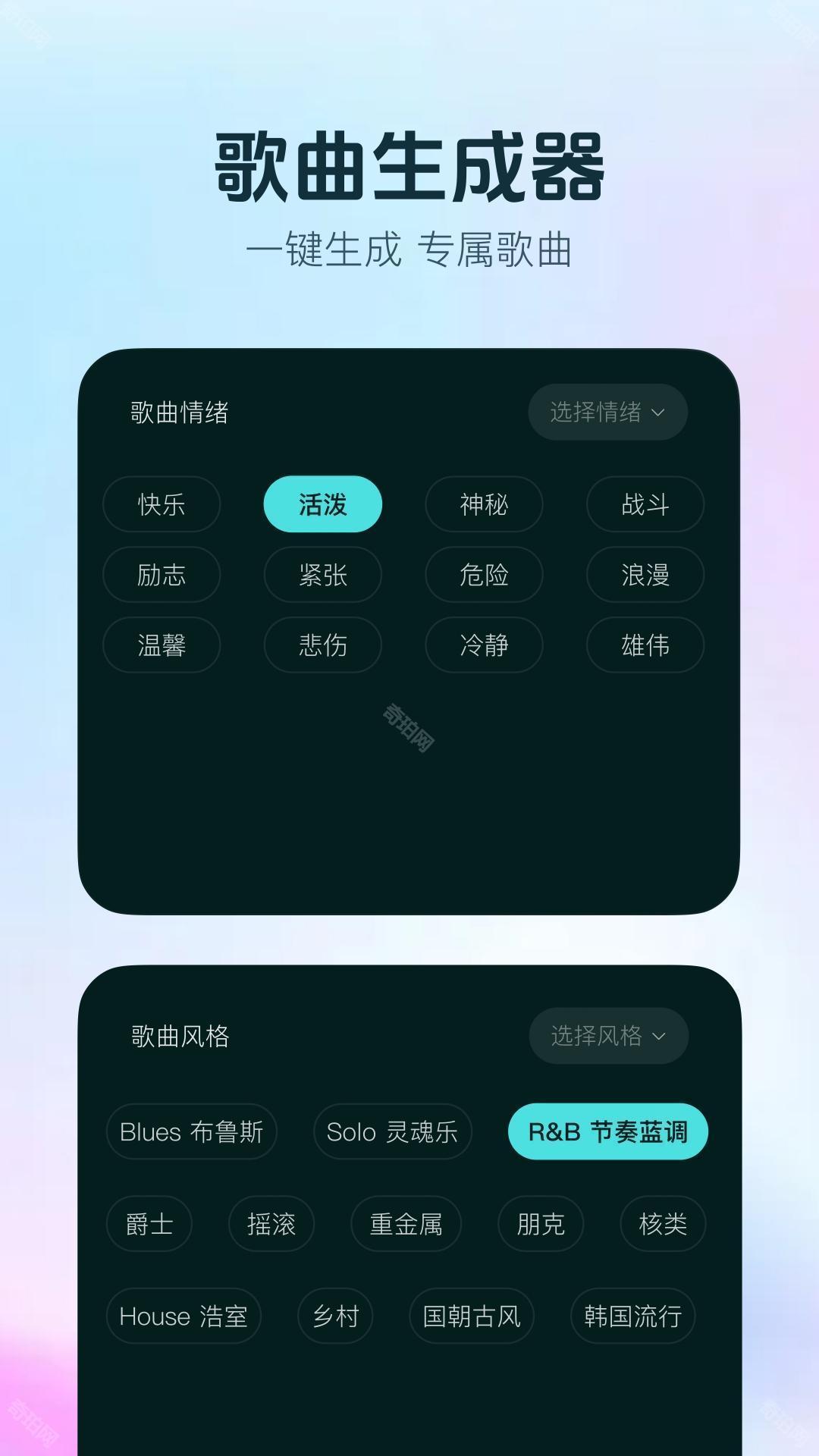Pick the 战斗 mood option
The height and width of the screenshot is (1456, 819).
pos(645,504)
